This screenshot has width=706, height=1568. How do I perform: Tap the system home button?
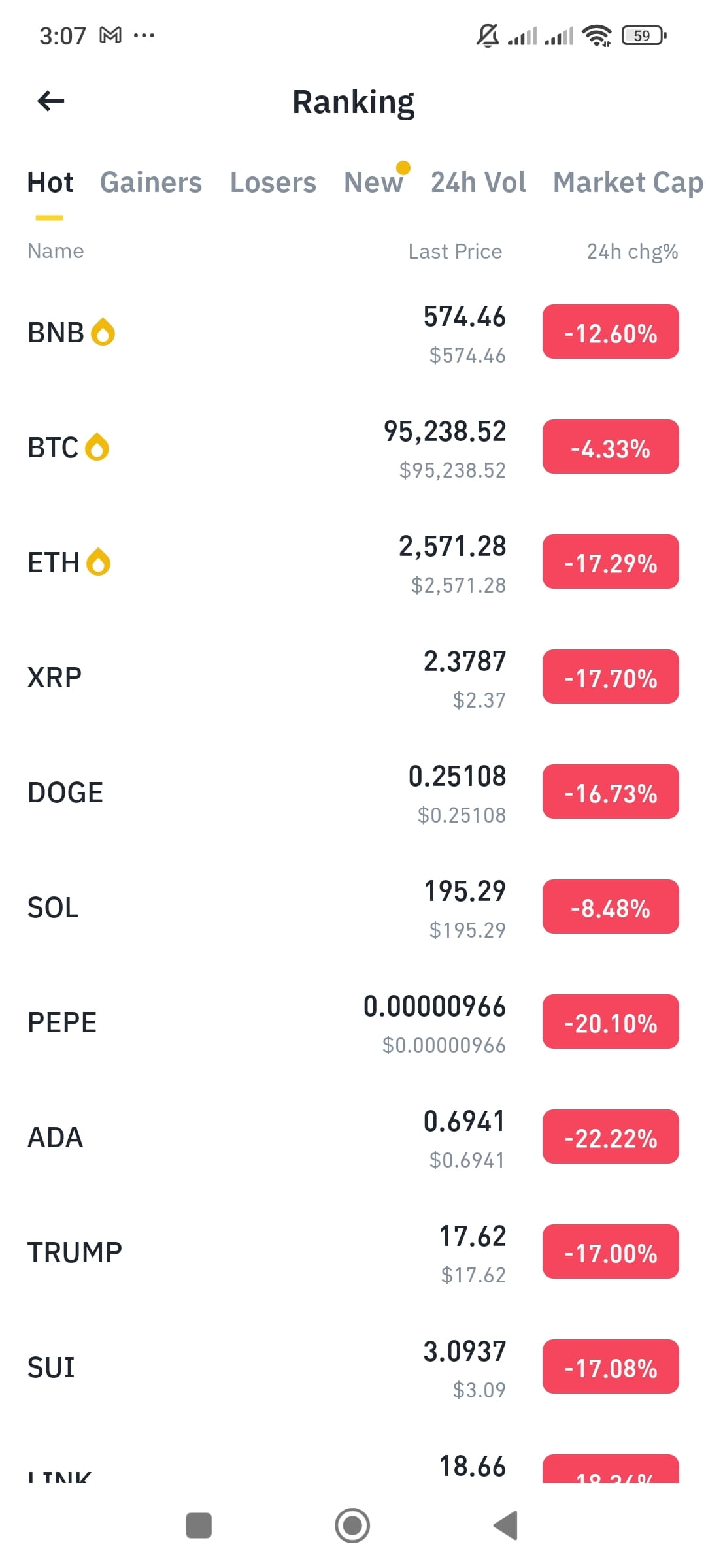point(352,1526)
